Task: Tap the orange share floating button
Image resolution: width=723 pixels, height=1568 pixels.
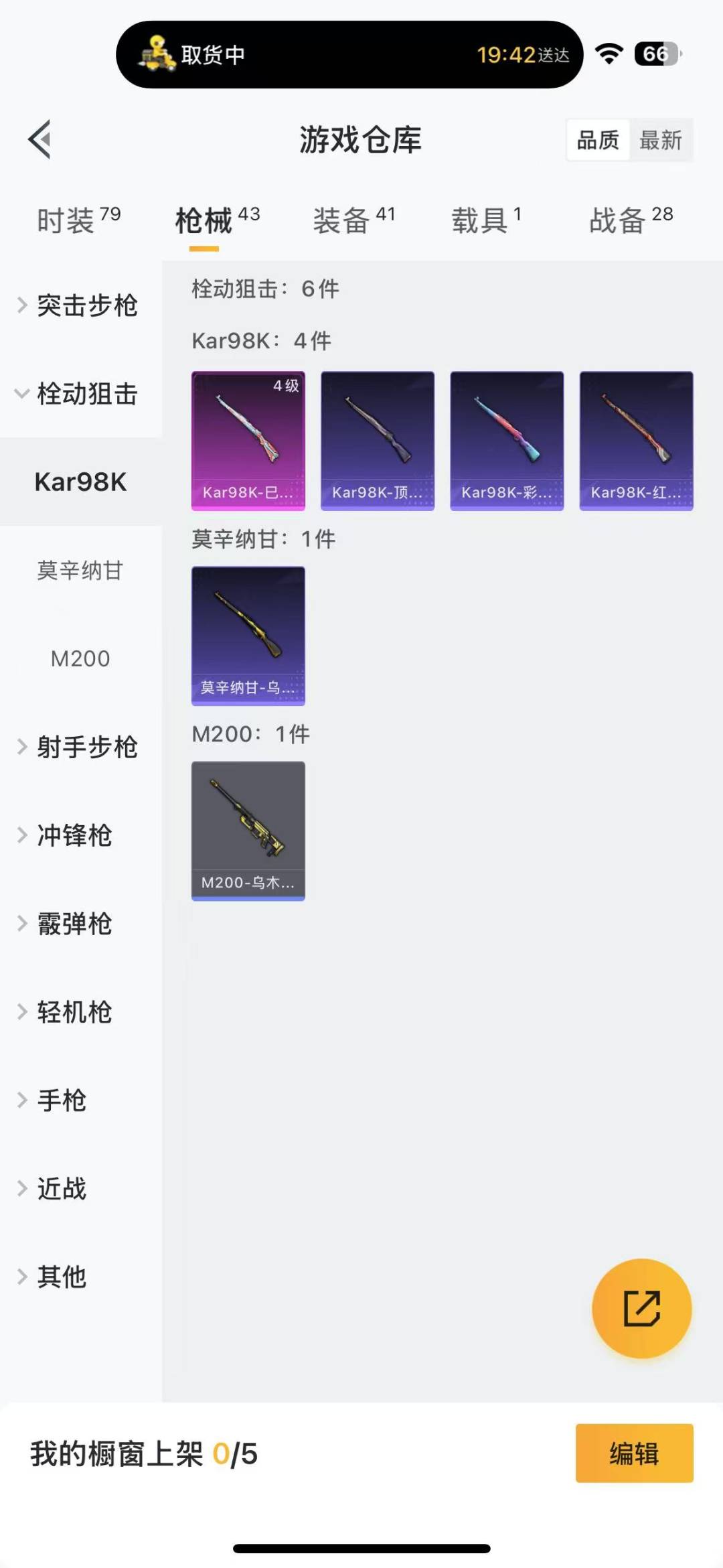Action: [641, 1308]
